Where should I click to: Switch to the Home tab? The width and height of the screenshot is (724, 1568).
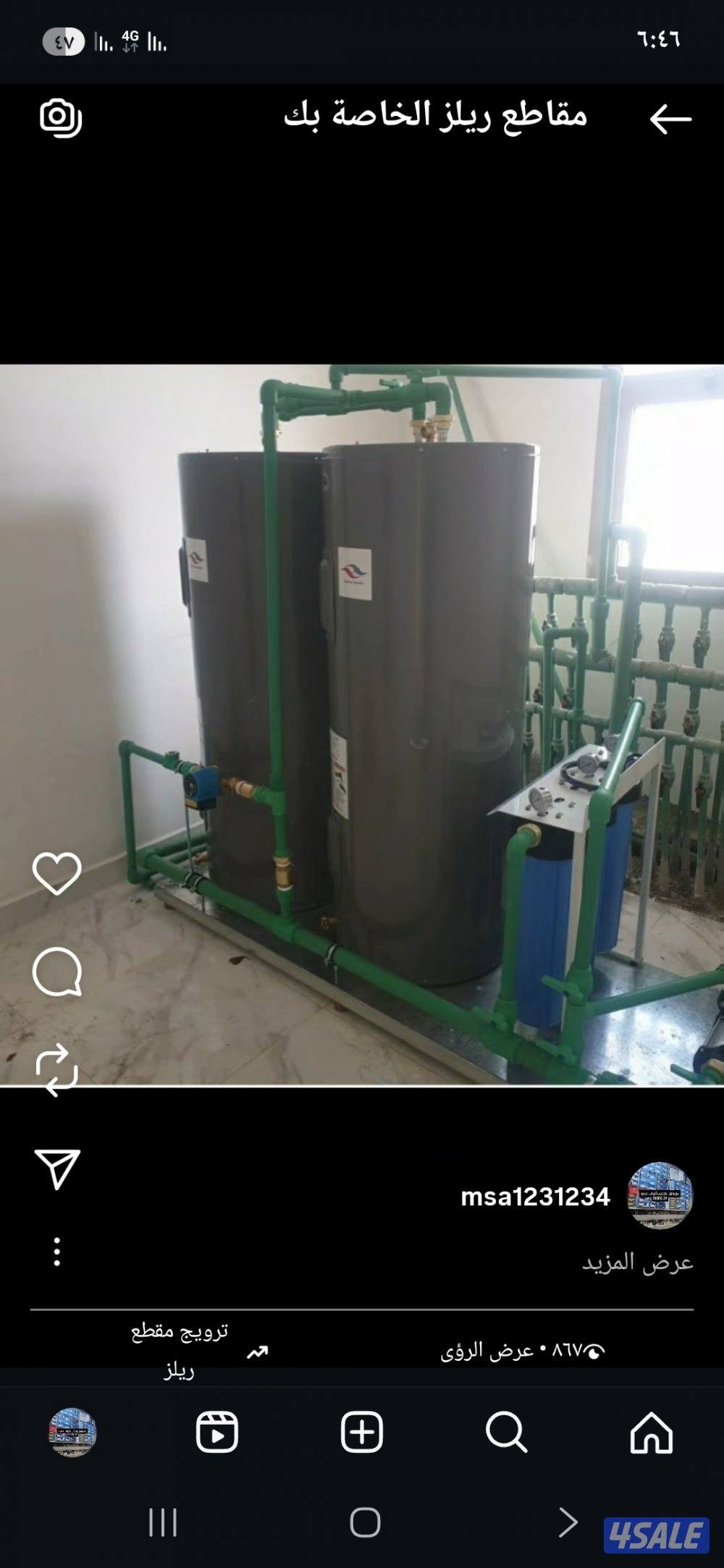click(x=651, y=1433)
